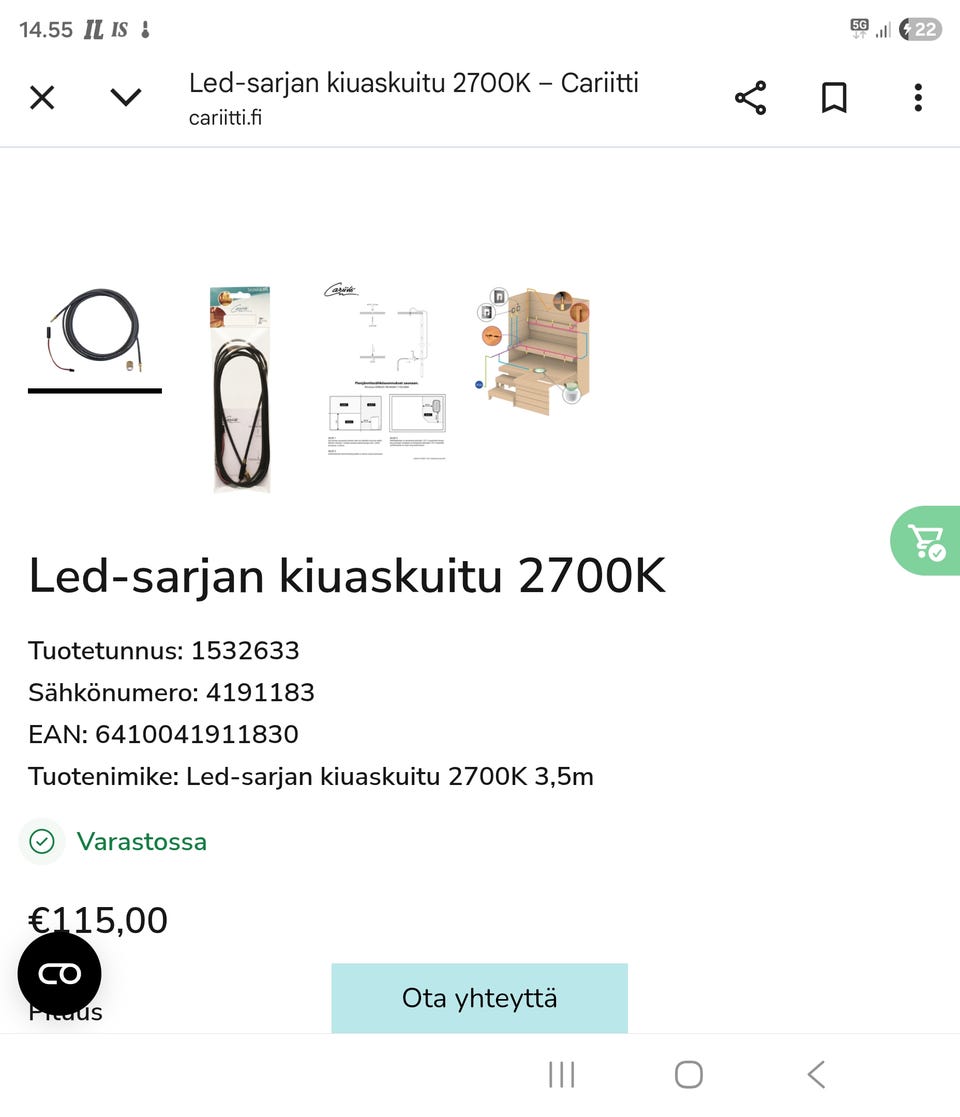The height and width of the screenshot is (1117, 960).
Task: Tap the Android back navigation arrow
Action: click(x=815, y=1074)
